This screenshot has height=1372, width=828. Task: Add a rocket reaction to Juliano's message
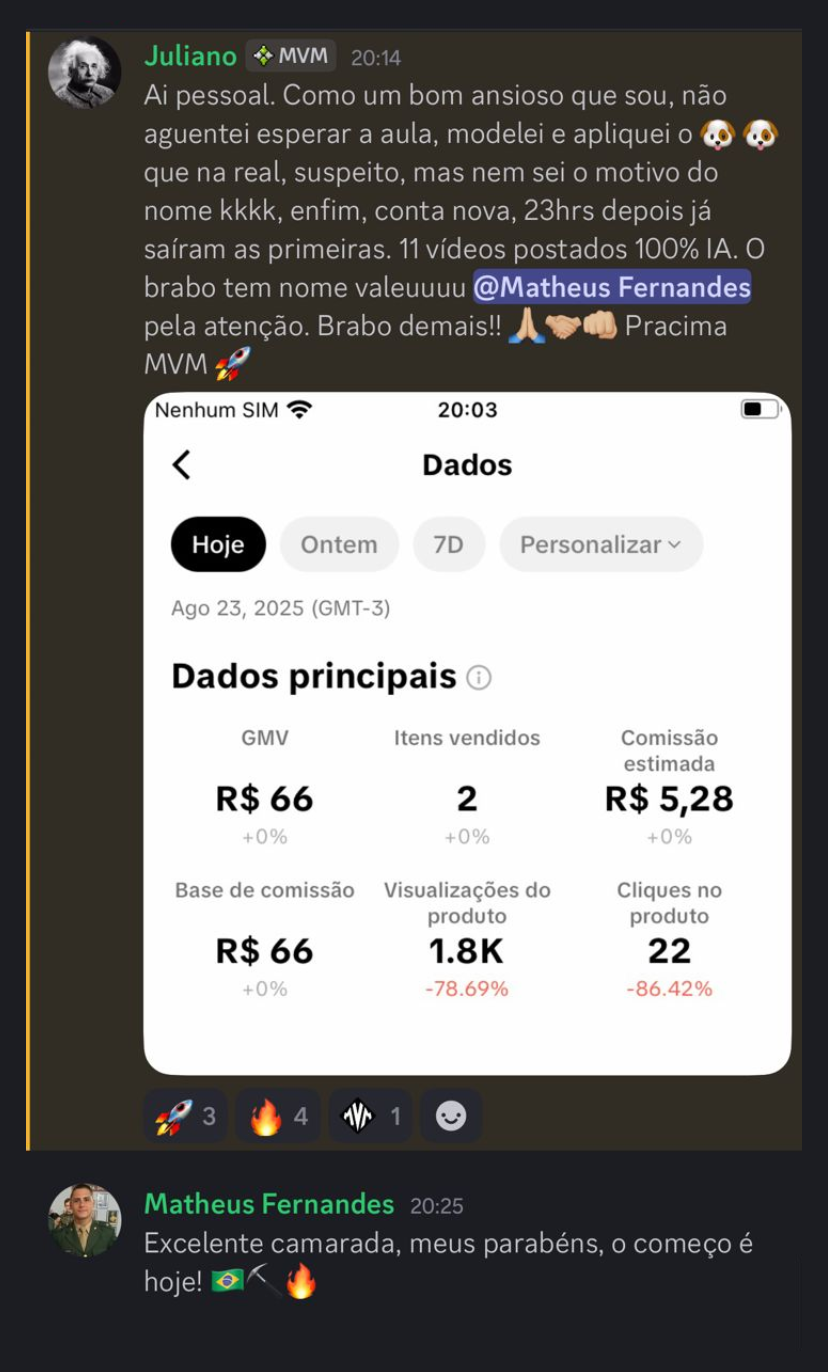(x=186, y=1116)
